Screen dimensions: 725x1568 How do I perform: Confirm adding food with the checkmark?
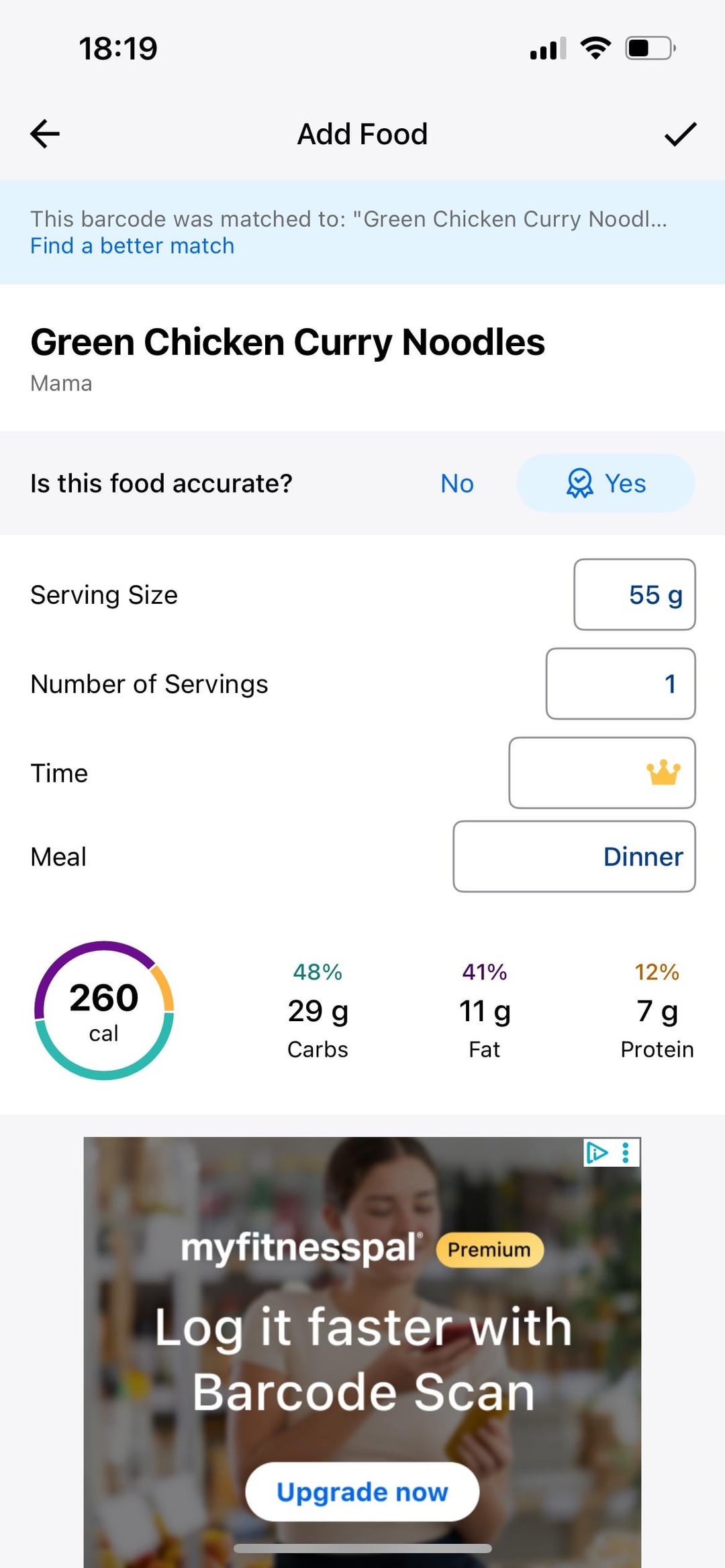coord(680,134)
